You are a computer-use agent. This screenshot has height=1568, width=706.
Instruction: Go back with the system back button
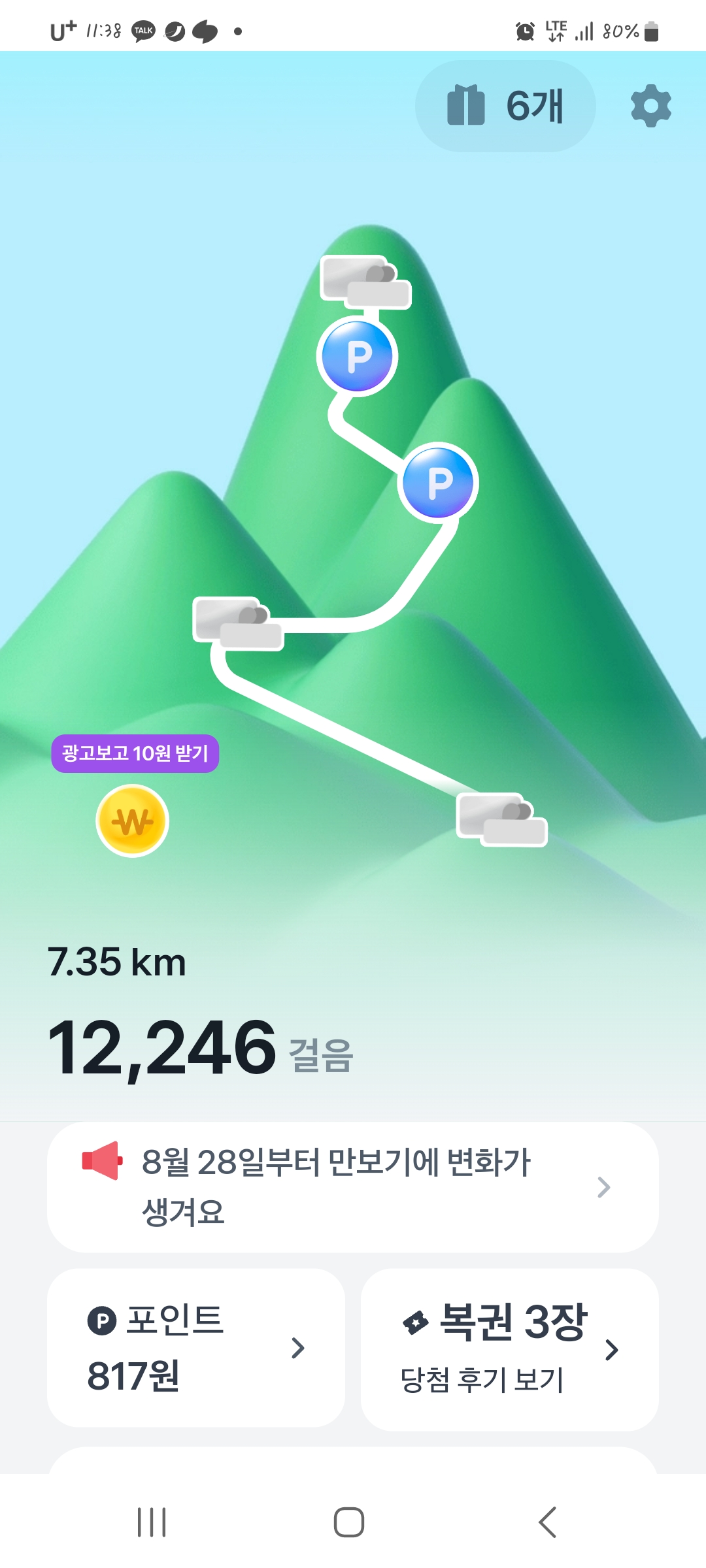547,1522
